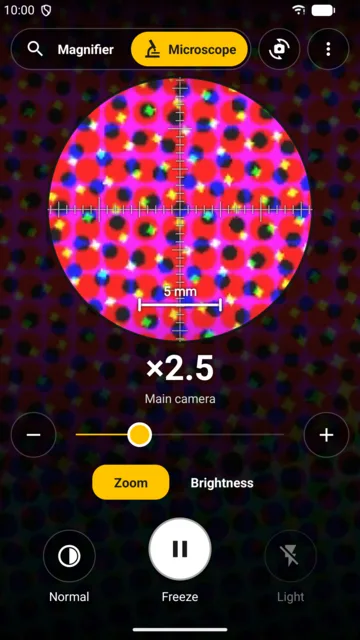Screen dimensions: 360x640
Task: Decrease zoom with the minus button
Action: pyautogui.click(x=33, y=435)
